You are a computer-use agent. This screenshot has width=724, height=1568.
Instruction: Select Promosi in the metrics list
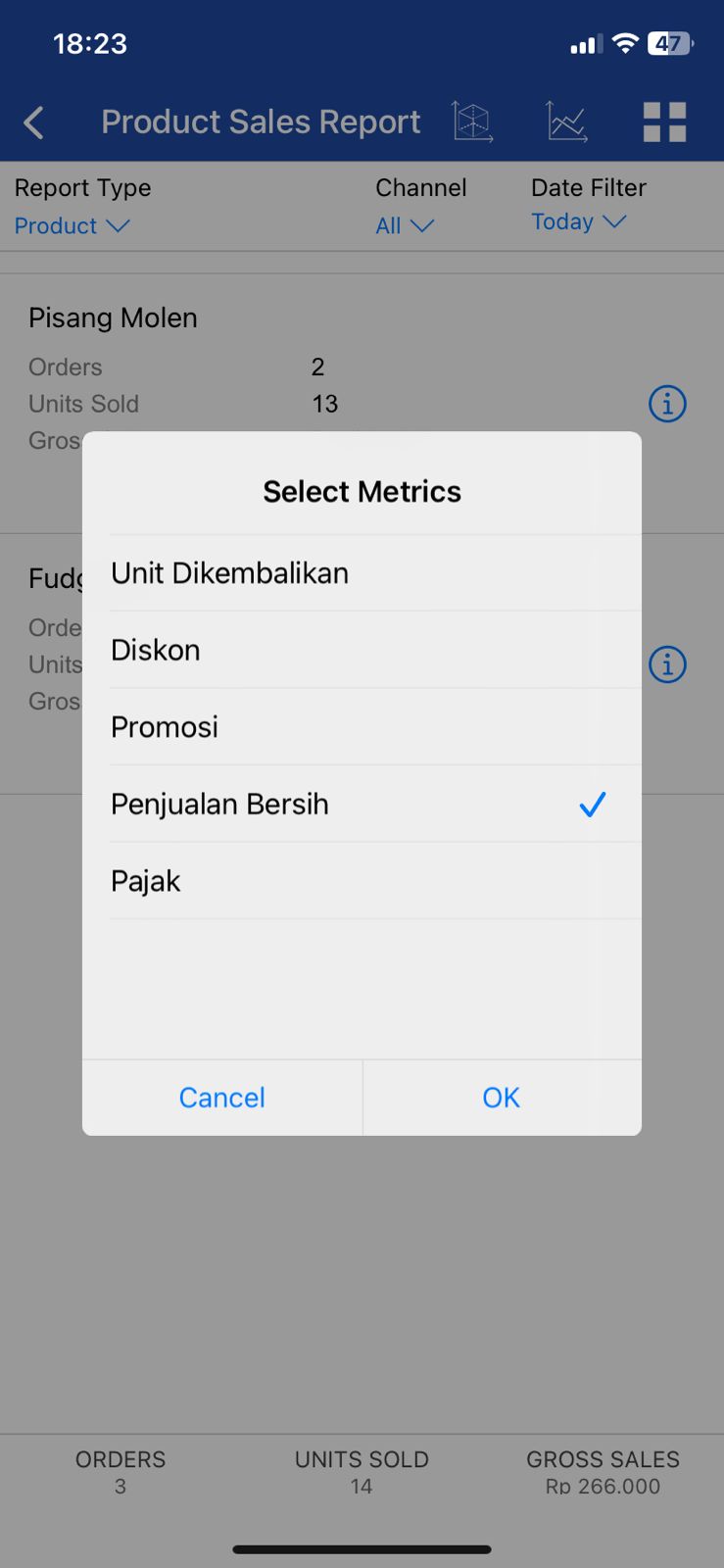pyautogui.click(x=362, y=727)
